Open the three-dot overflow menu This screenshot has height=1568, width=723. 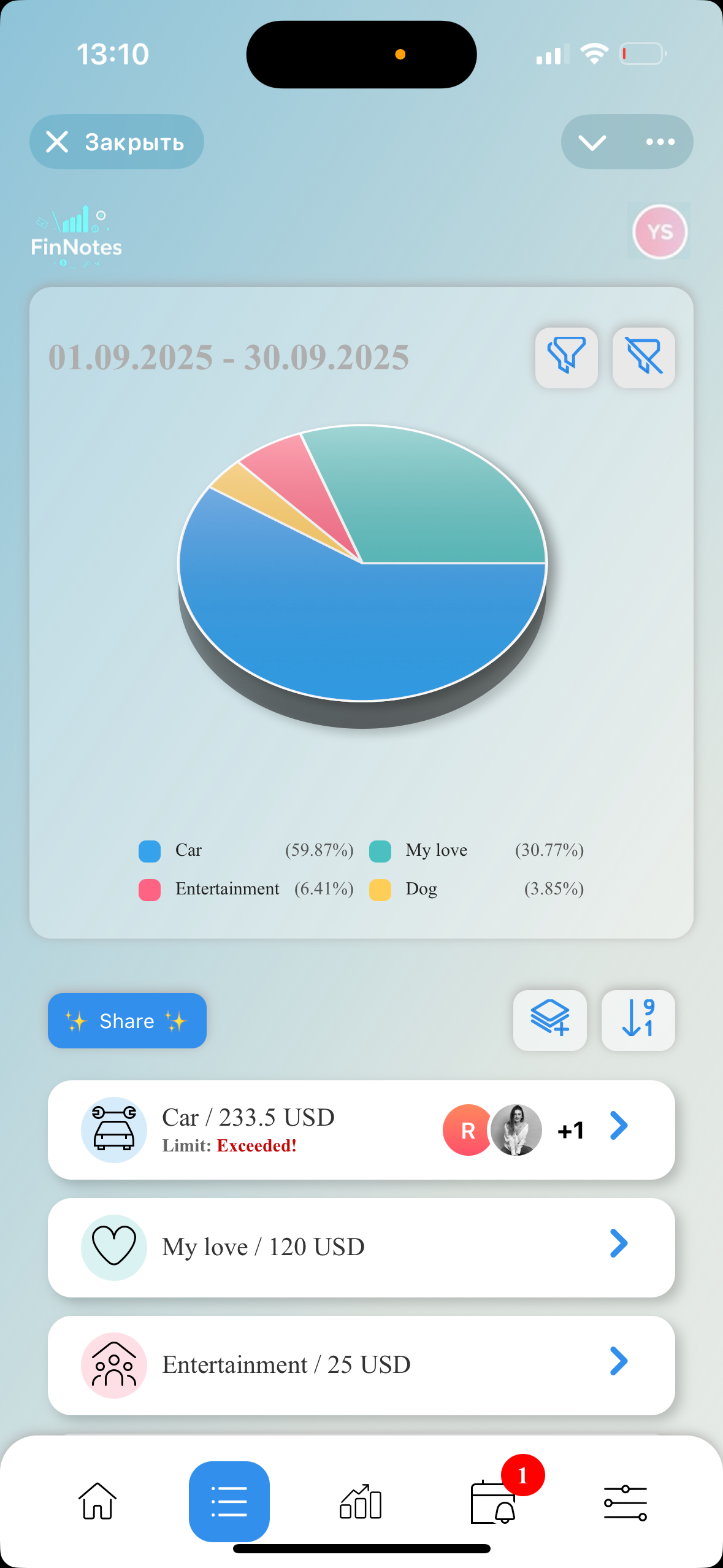(x=660, y=142)
